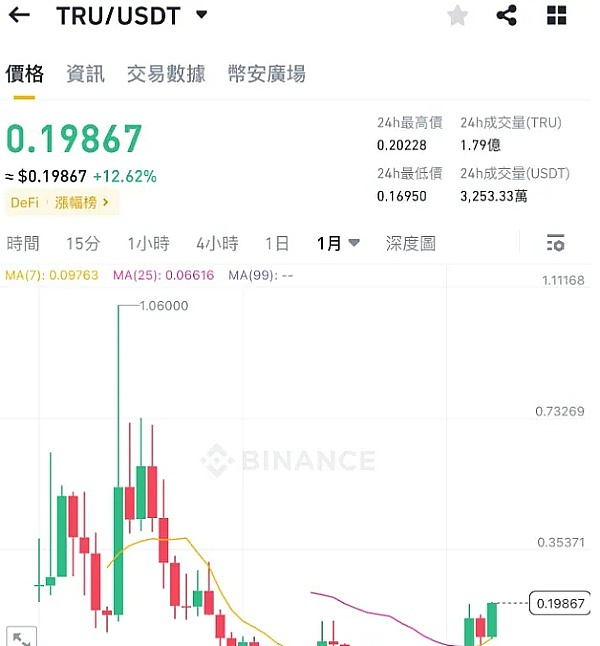Screen dimensions: 600x646
Task: Tap the DeFi category tag
Action: (26, 203)
